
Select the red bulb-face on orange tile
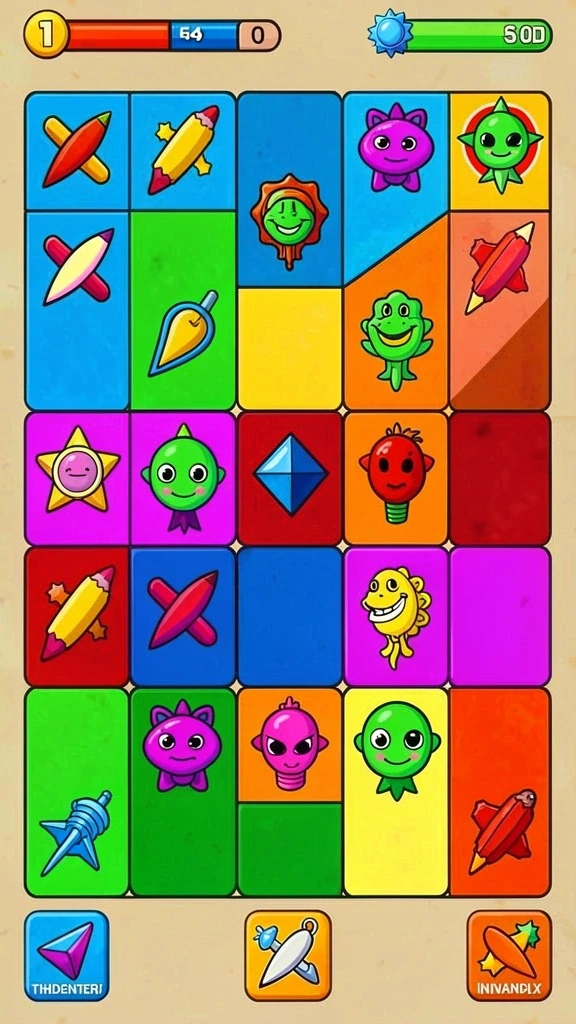tap(396, 479)
